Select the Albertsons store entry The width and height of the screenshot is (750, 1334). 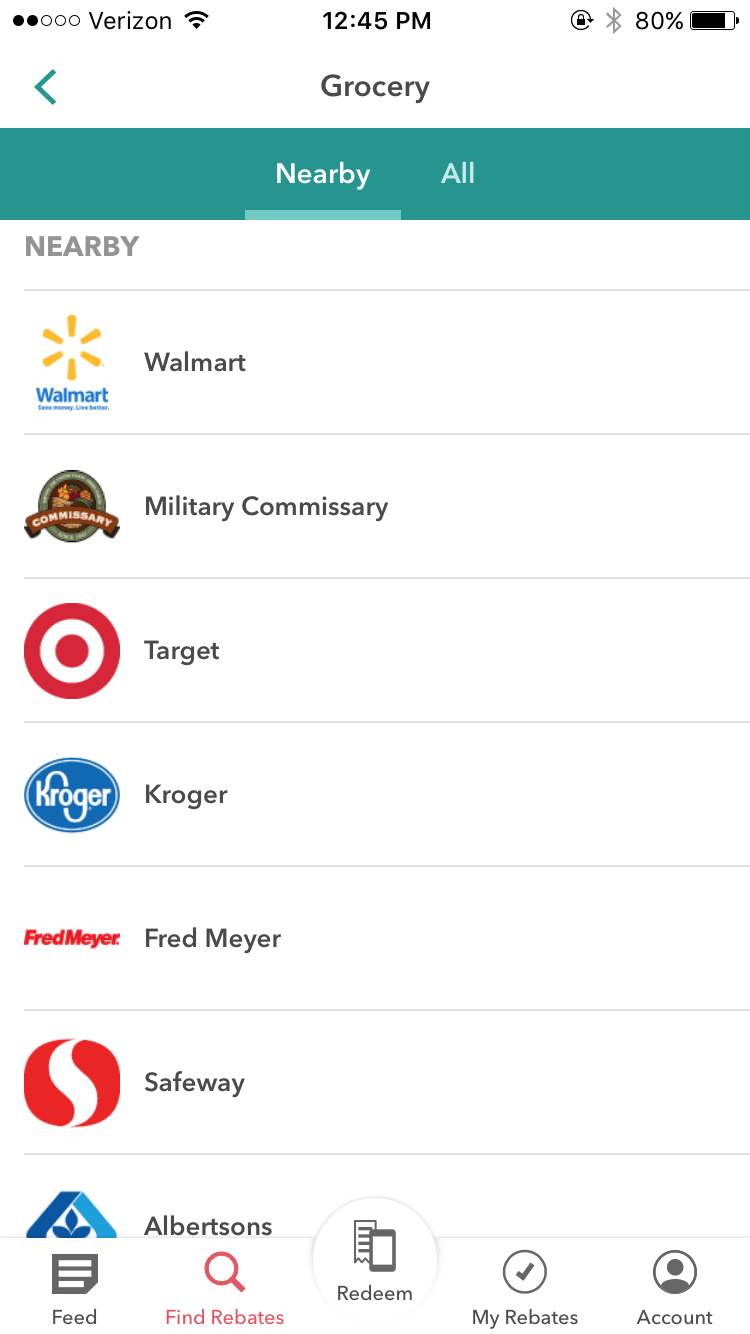(x=207, y=1222)
